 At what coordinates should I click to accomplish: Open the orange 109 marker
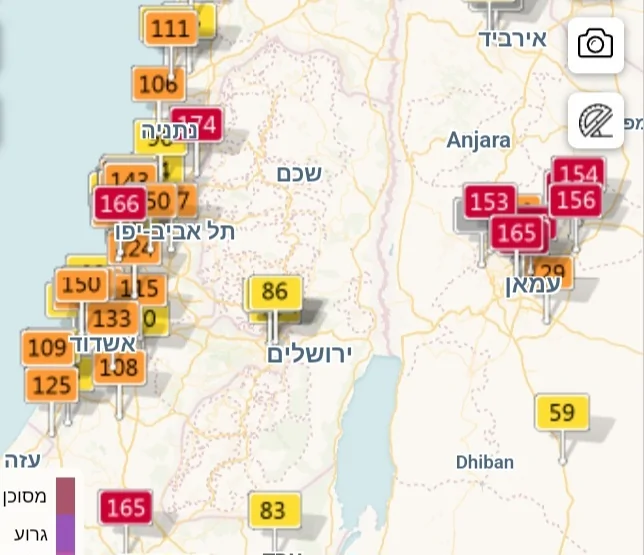[x=47, y=348]
